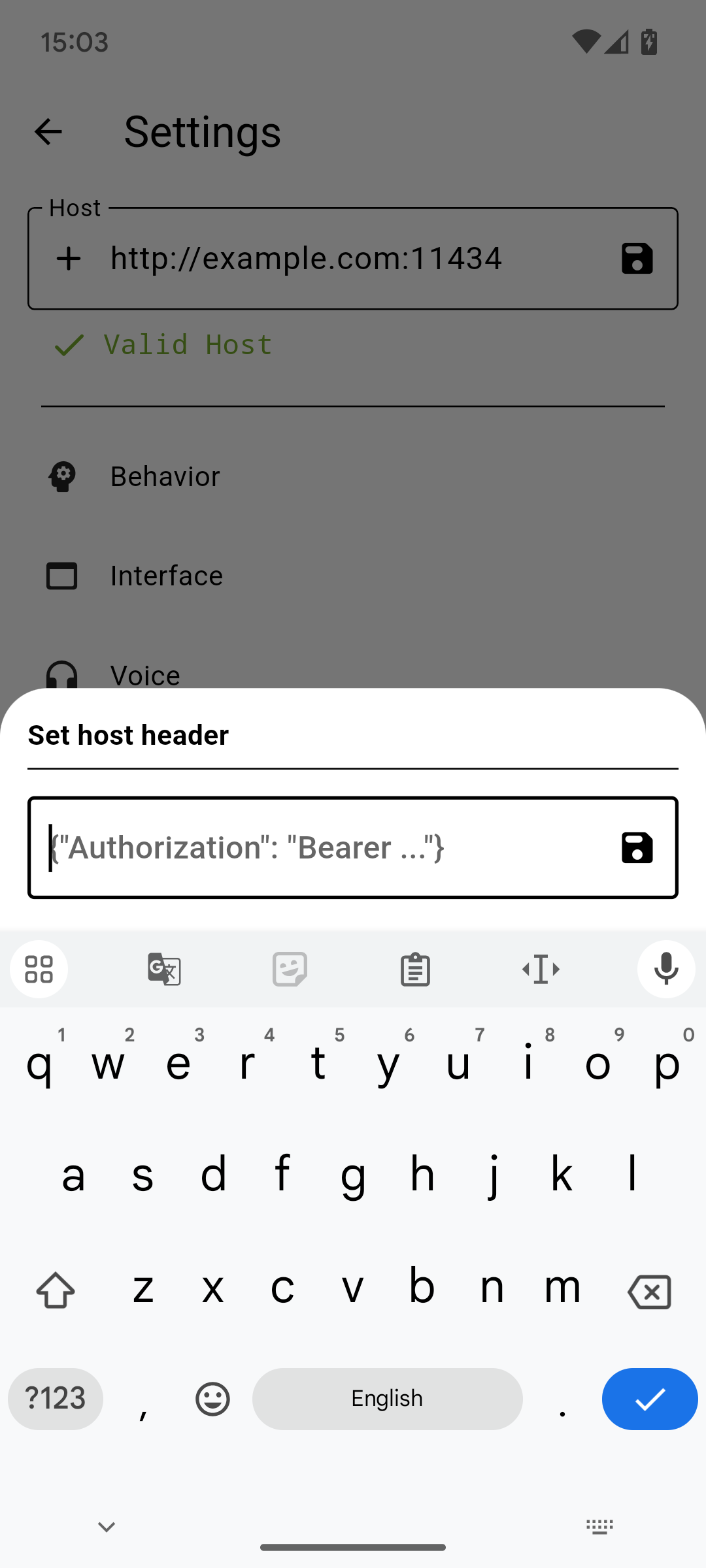Tap the plus icon in Host field

(x=69, y=259)
